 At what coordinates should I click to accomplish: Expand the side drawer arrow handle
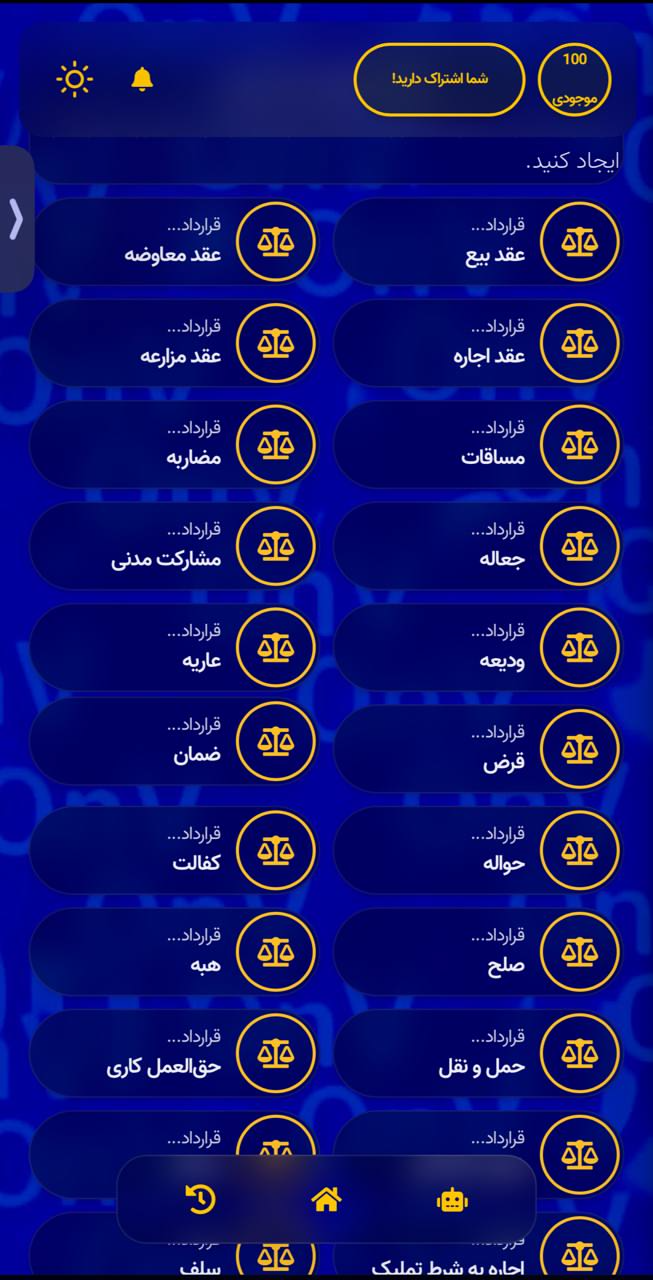pyautogui.click(x=16, y=219)
